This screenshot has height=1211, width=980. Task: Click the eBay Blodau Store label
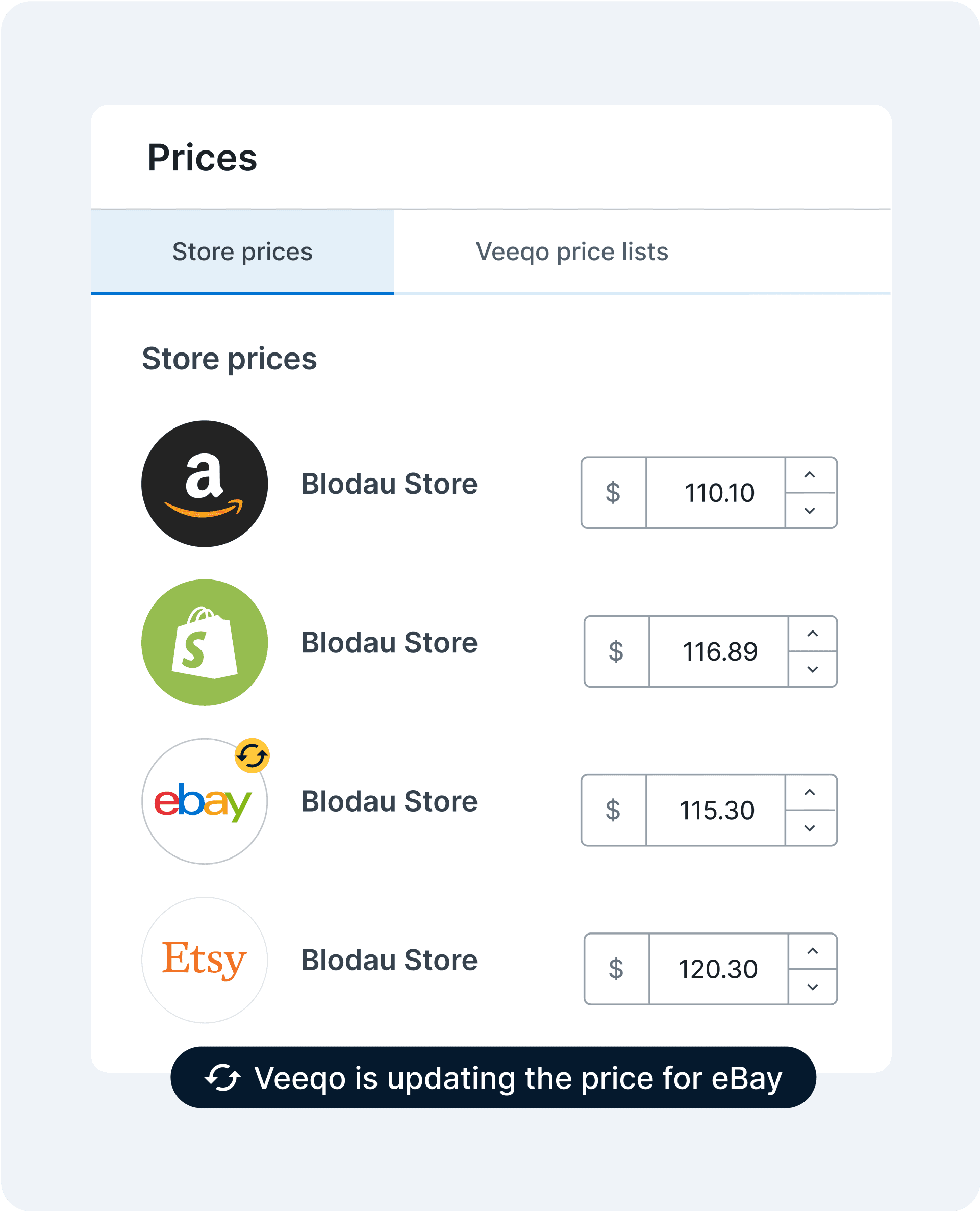[390, 801]
